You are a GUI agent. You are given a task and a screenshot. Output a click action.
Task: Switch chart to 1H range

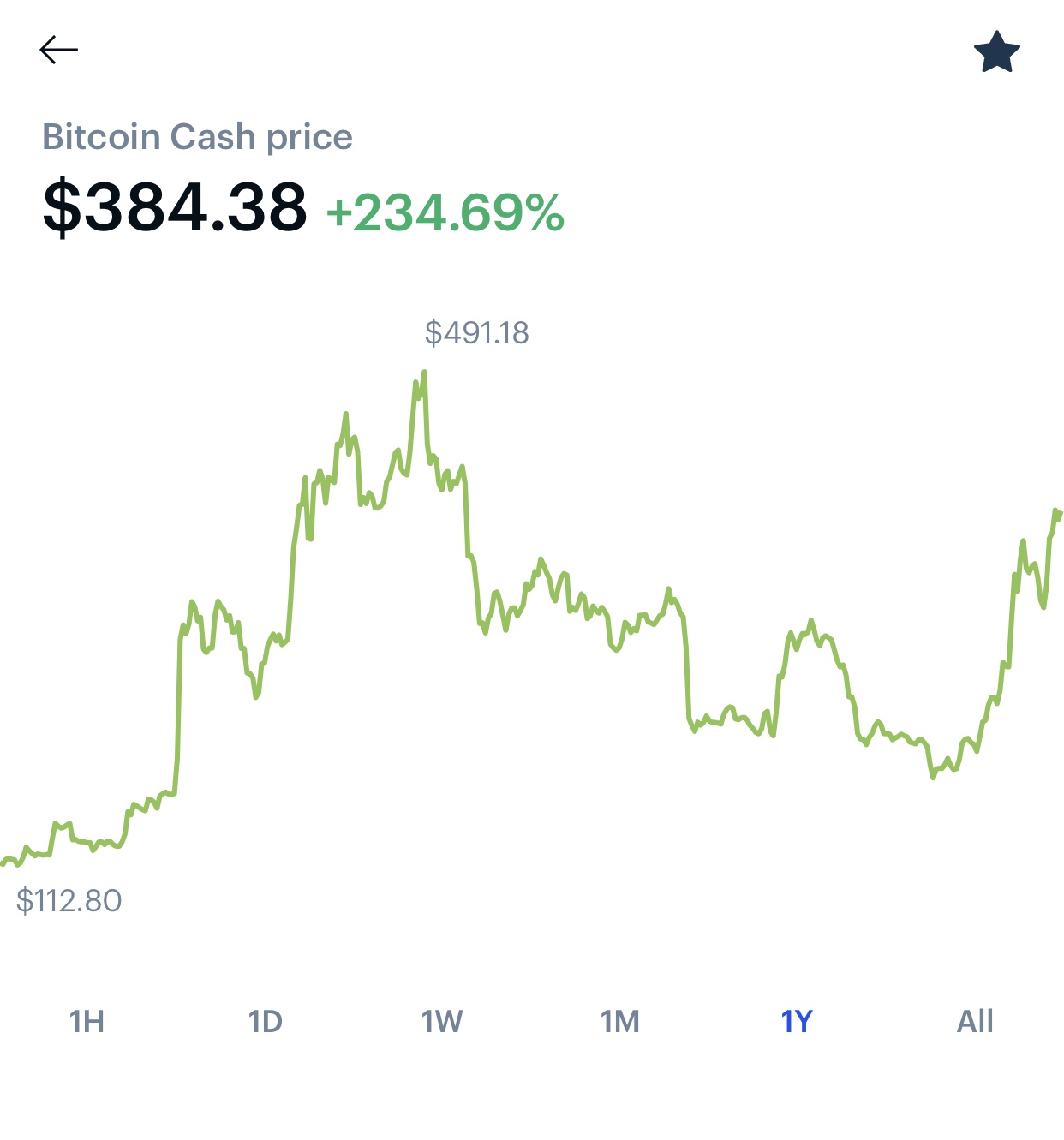click(87, 1021)
